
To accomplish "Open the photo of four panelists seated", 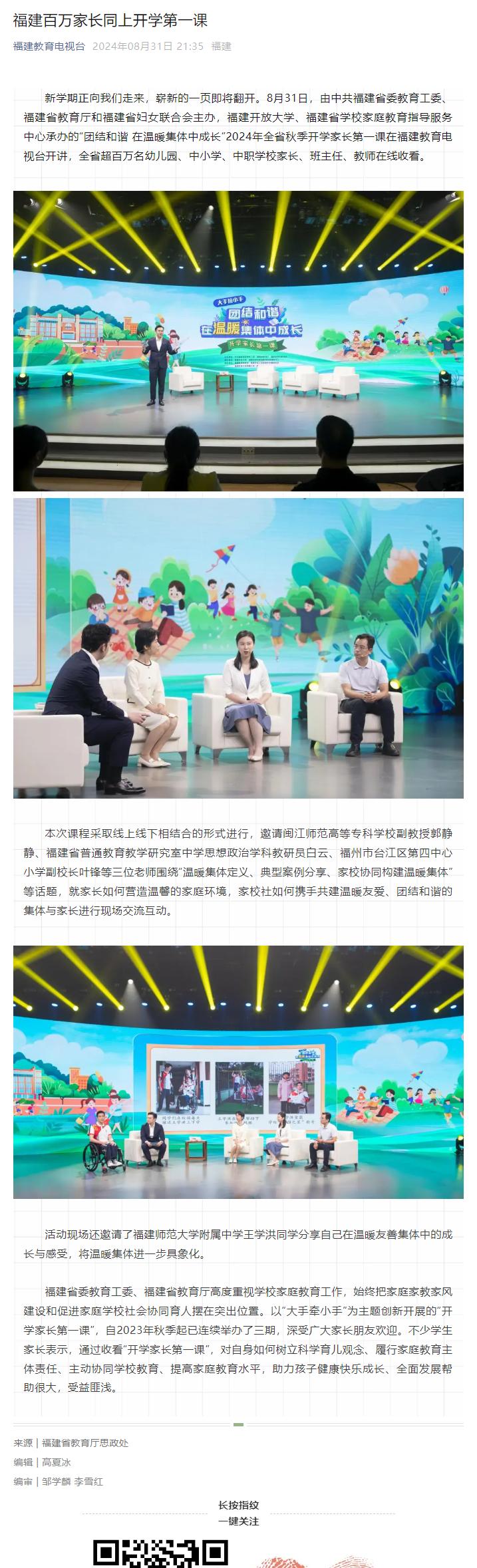I will (x=238, y=648).
